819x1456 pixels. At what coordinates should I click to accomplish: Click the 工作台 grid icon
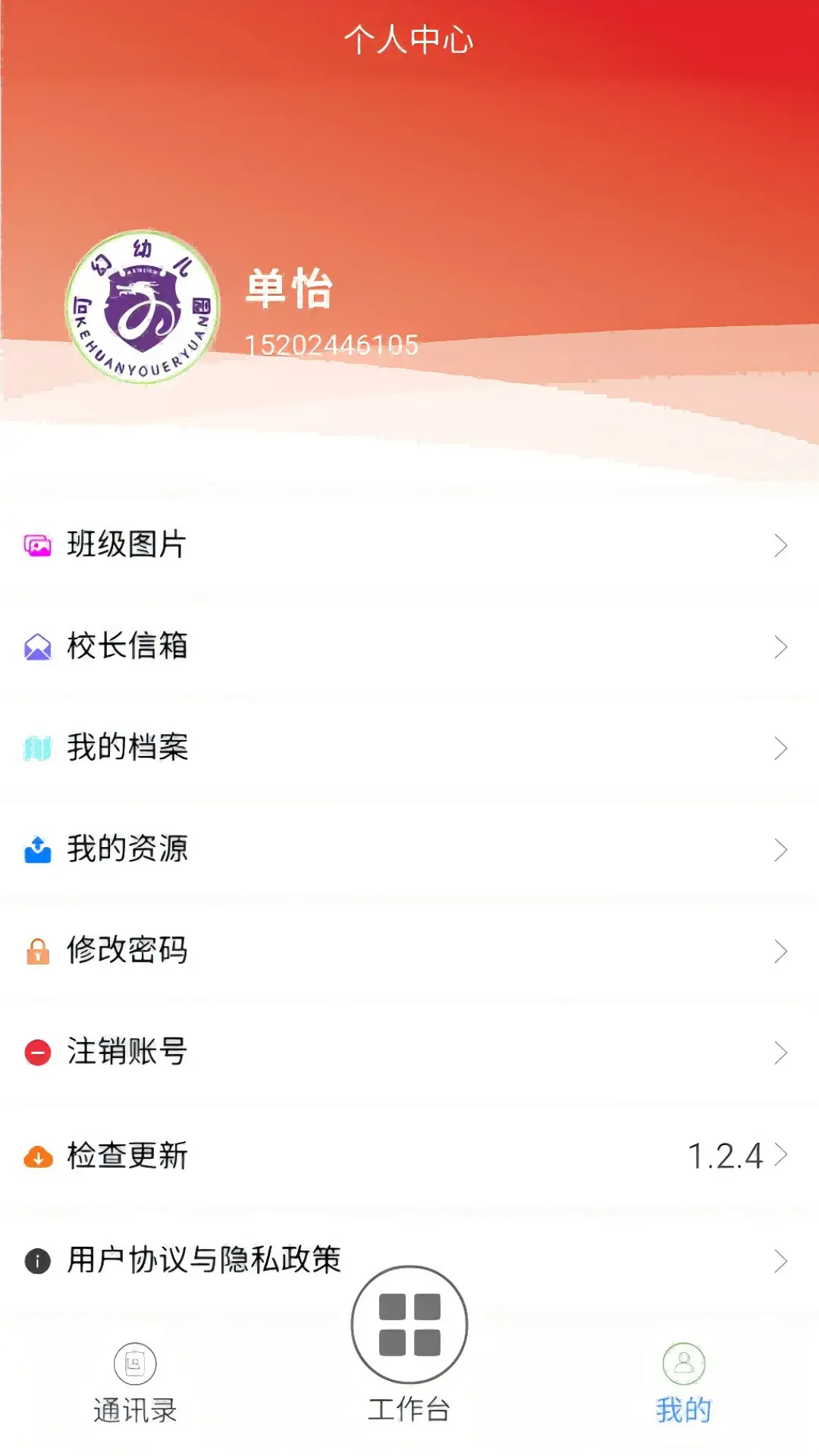[x=409, y=1323]
